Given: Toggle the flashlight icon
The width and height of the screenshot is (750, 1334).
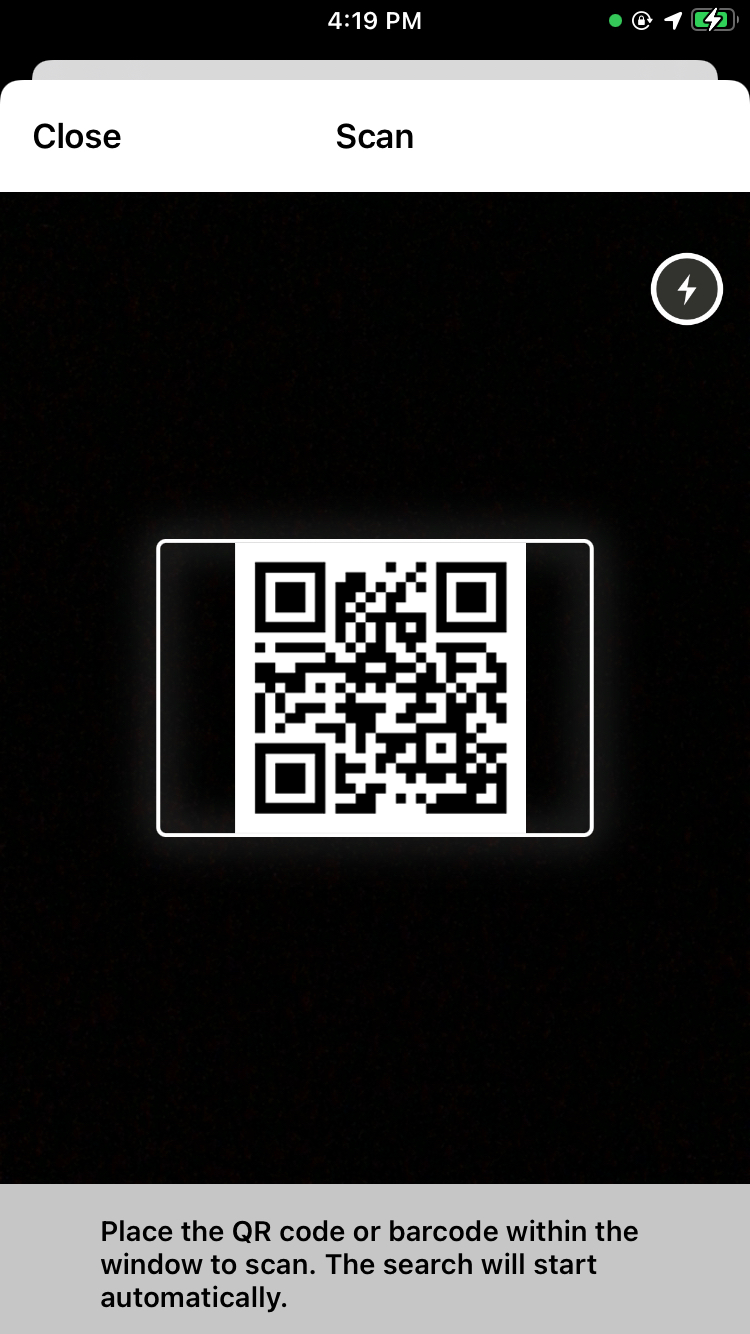Looking at the screenshot, I should tap(687, 290).
